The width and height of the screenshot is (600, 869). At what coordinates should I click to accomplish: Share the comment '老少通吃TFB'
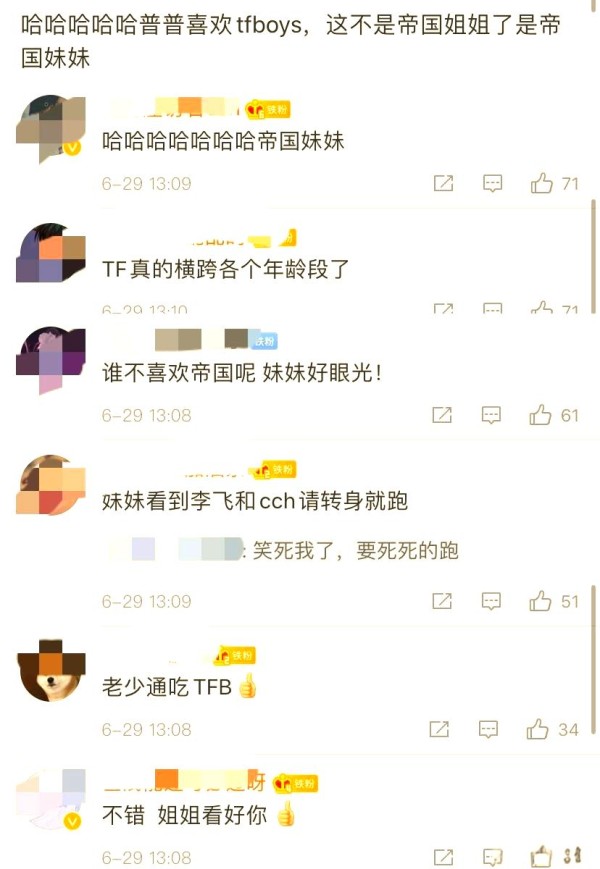pos(439,729)
